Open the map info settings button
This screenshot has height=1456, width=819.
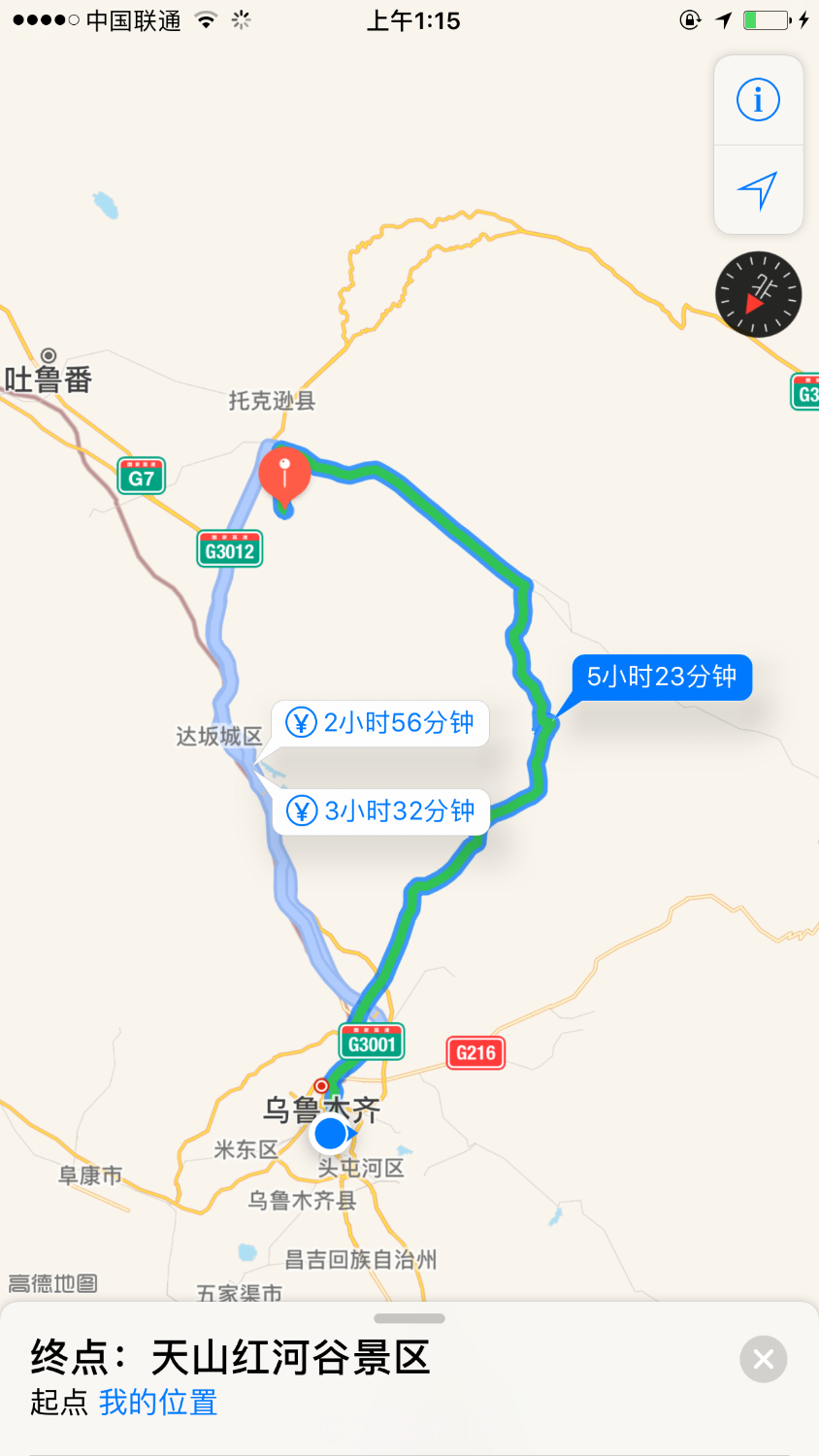pyautogui.click(x=758, y=100)
